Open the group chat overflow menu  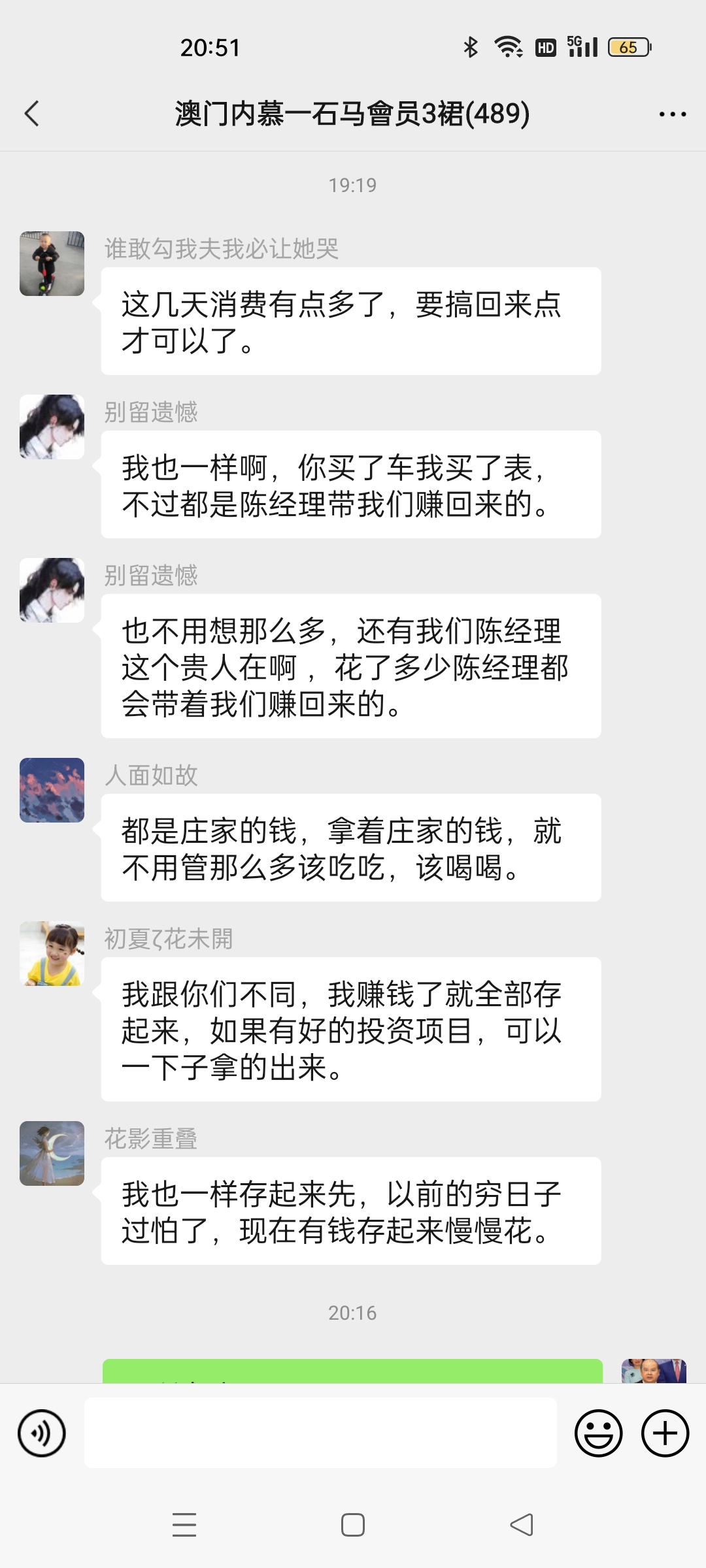click(x=672, y=114)
